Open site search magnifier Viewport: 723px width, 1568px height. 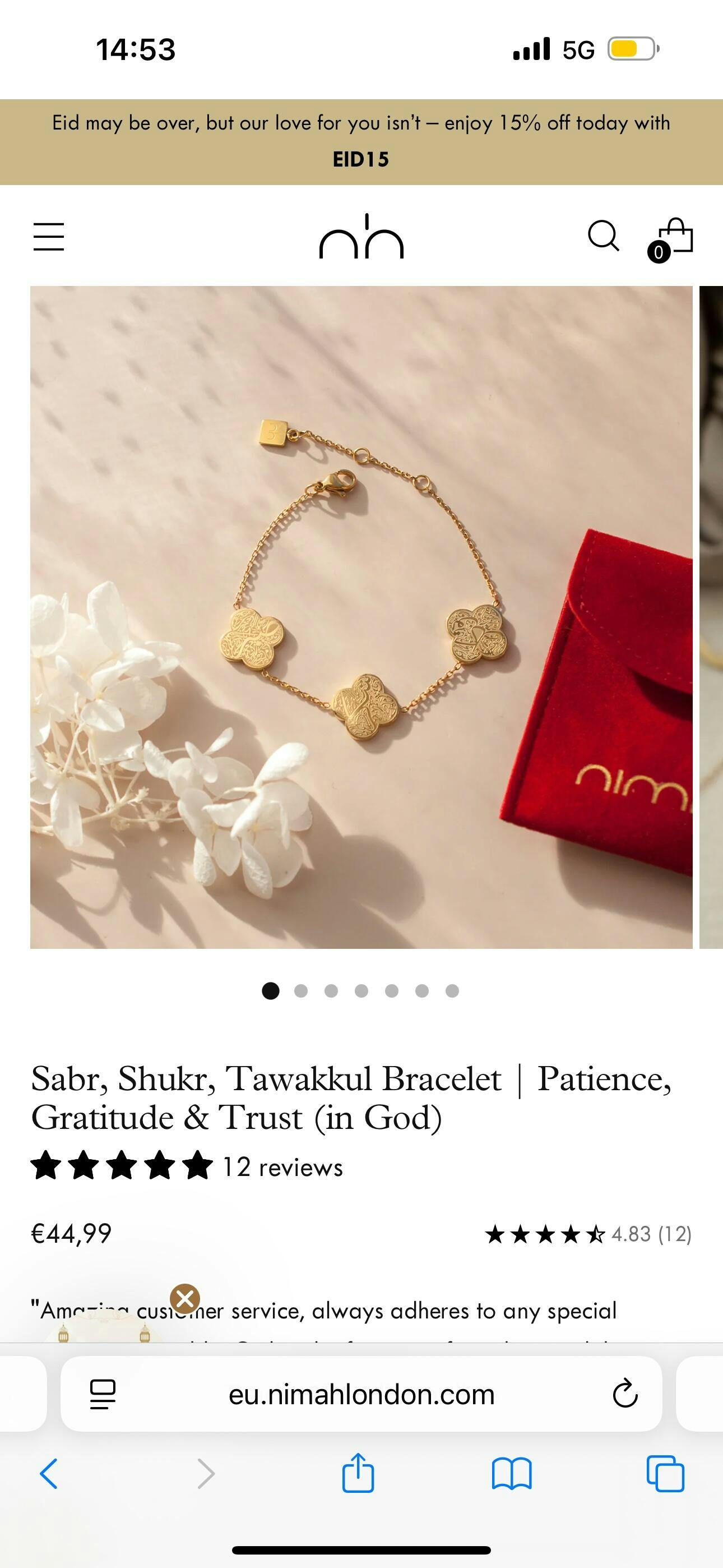click(603, 236)
